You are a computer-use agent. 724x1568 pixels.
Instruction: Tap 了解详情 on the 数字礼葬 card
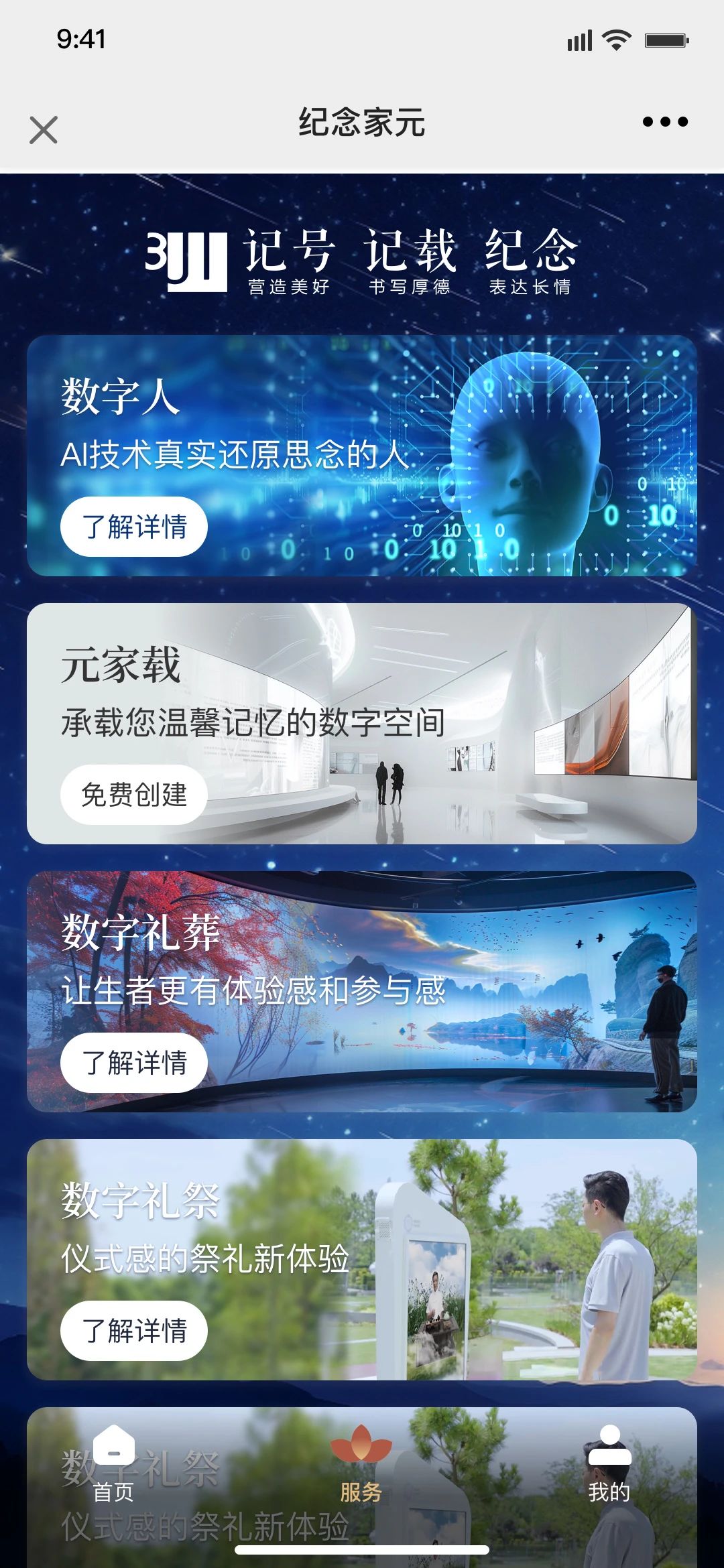134,1063
